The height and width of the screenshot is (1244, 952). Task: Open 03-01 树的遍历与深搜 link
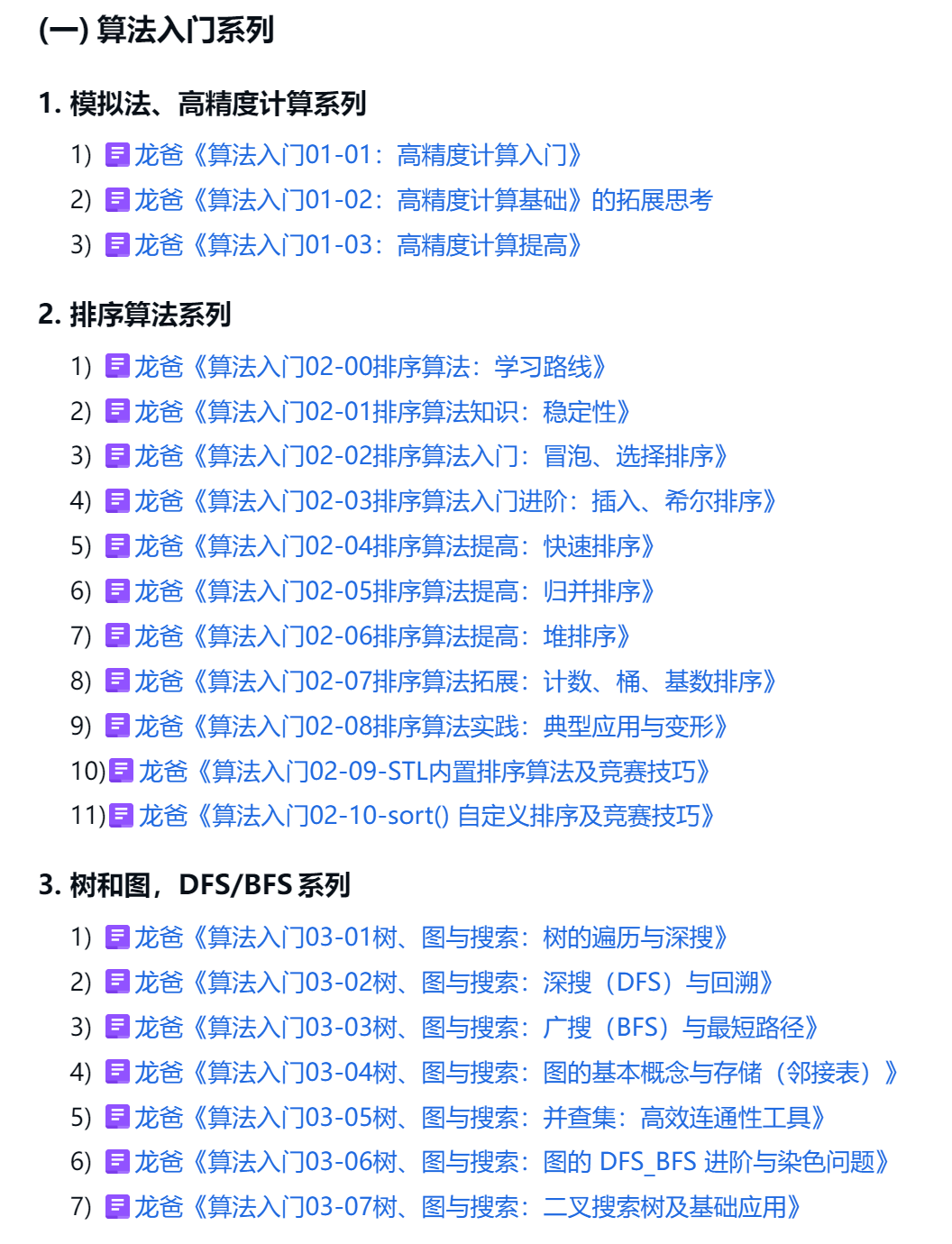431,938
